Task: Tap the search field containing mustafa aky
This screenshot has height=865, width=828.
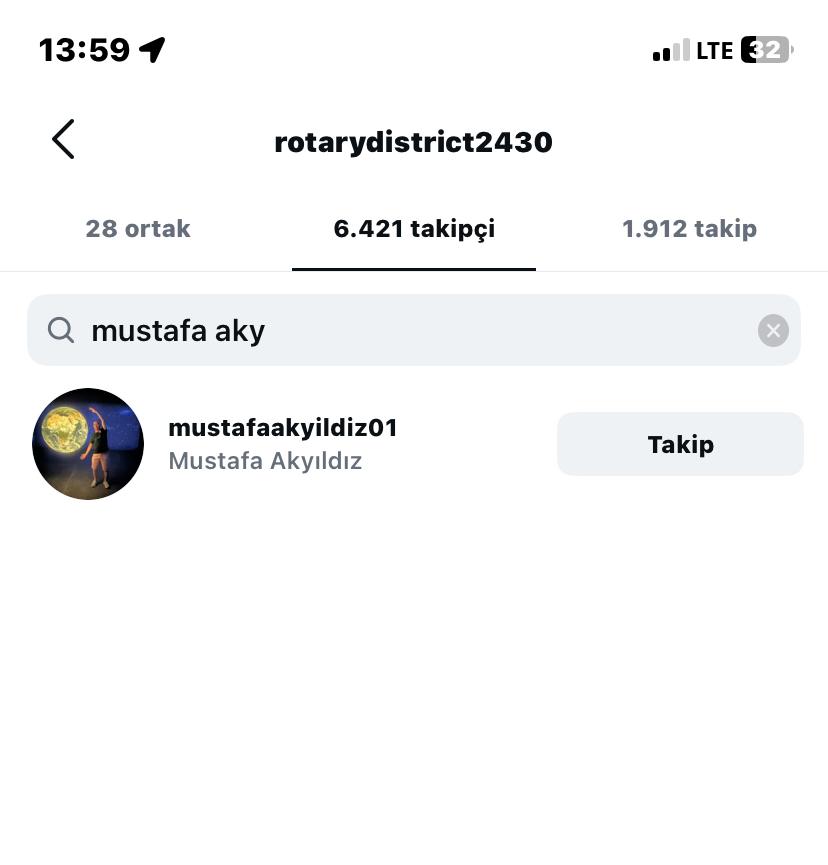Action: pos(400,330)
